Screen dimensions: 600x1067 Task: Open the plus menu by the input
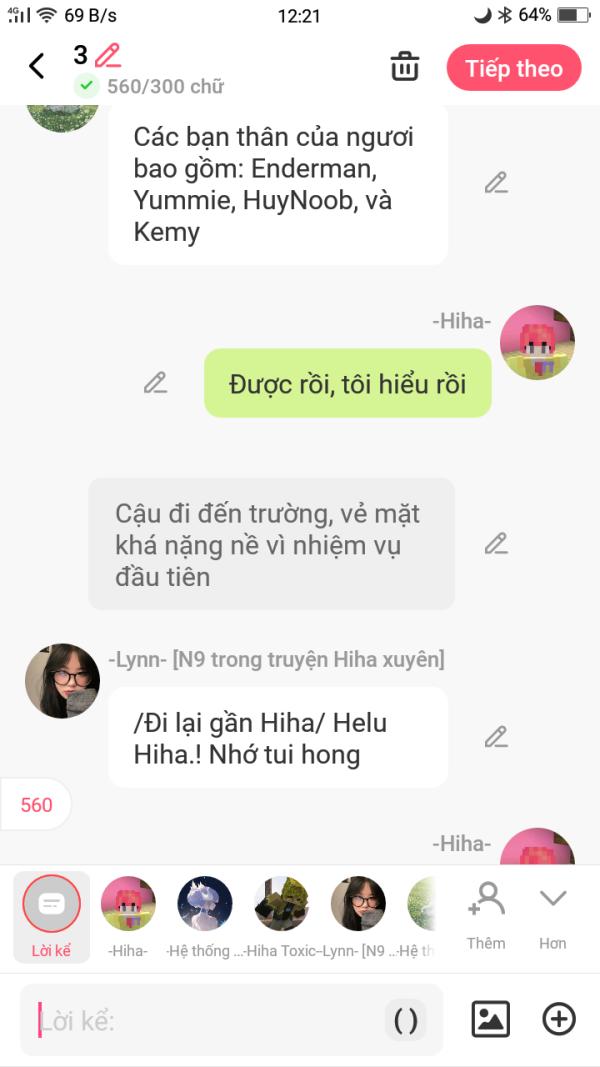pos(559,1019)
